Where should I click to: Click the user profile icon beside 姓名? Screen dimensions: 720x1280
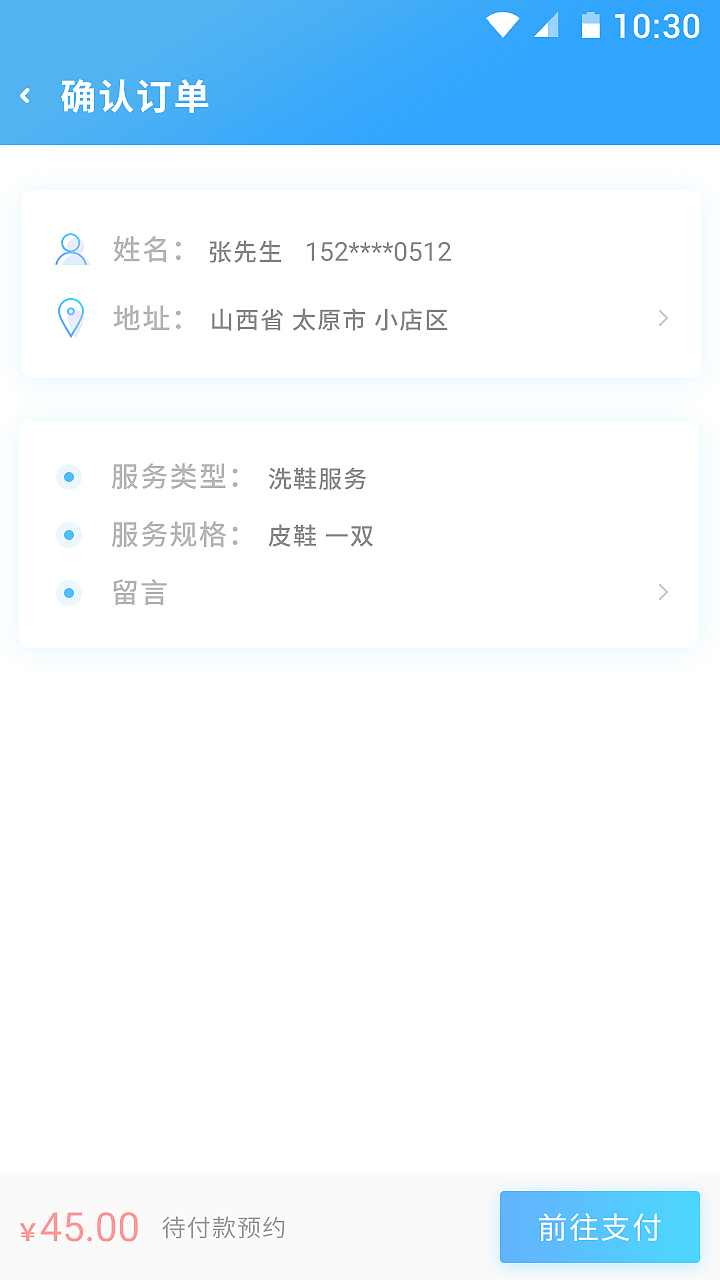coord(70,250)
